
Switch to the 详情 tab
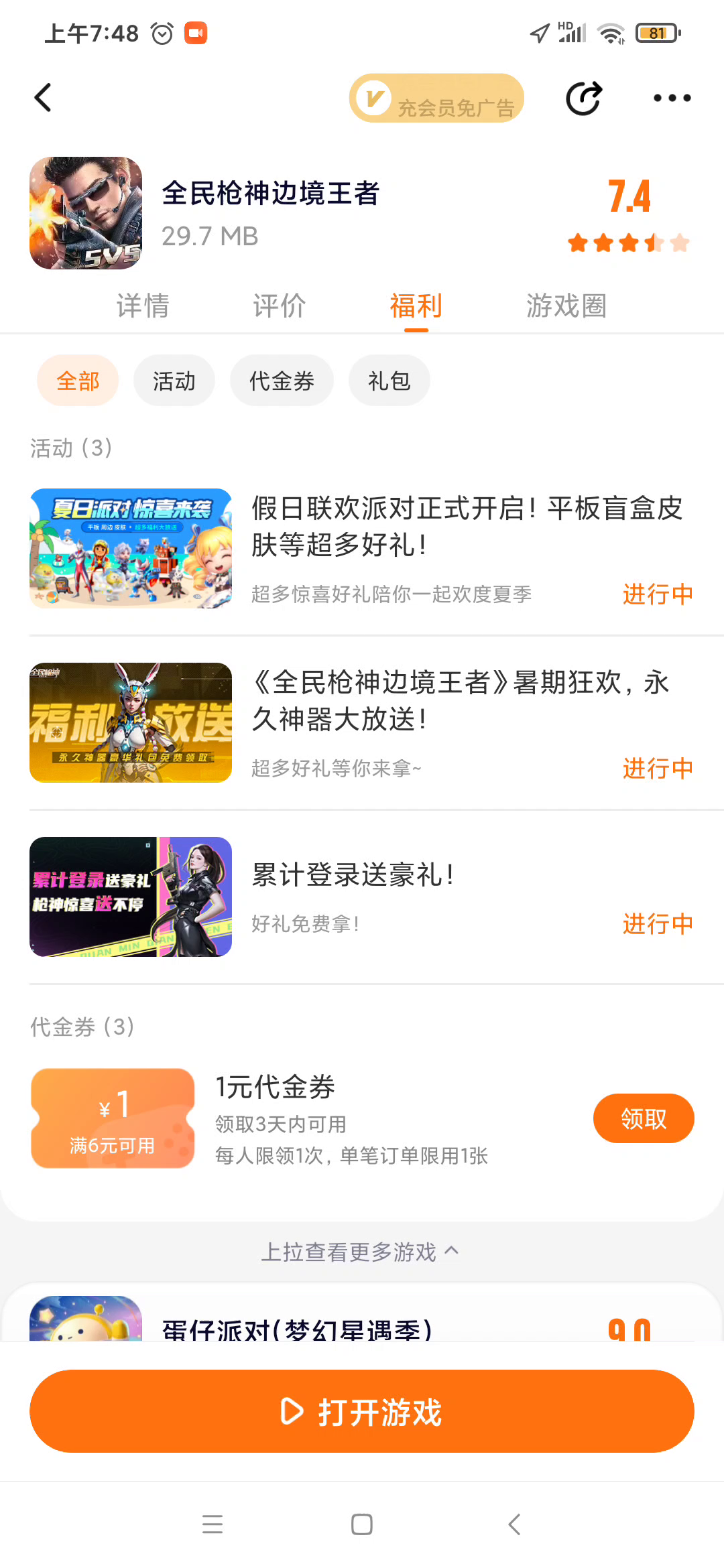[x=143, y=306]
